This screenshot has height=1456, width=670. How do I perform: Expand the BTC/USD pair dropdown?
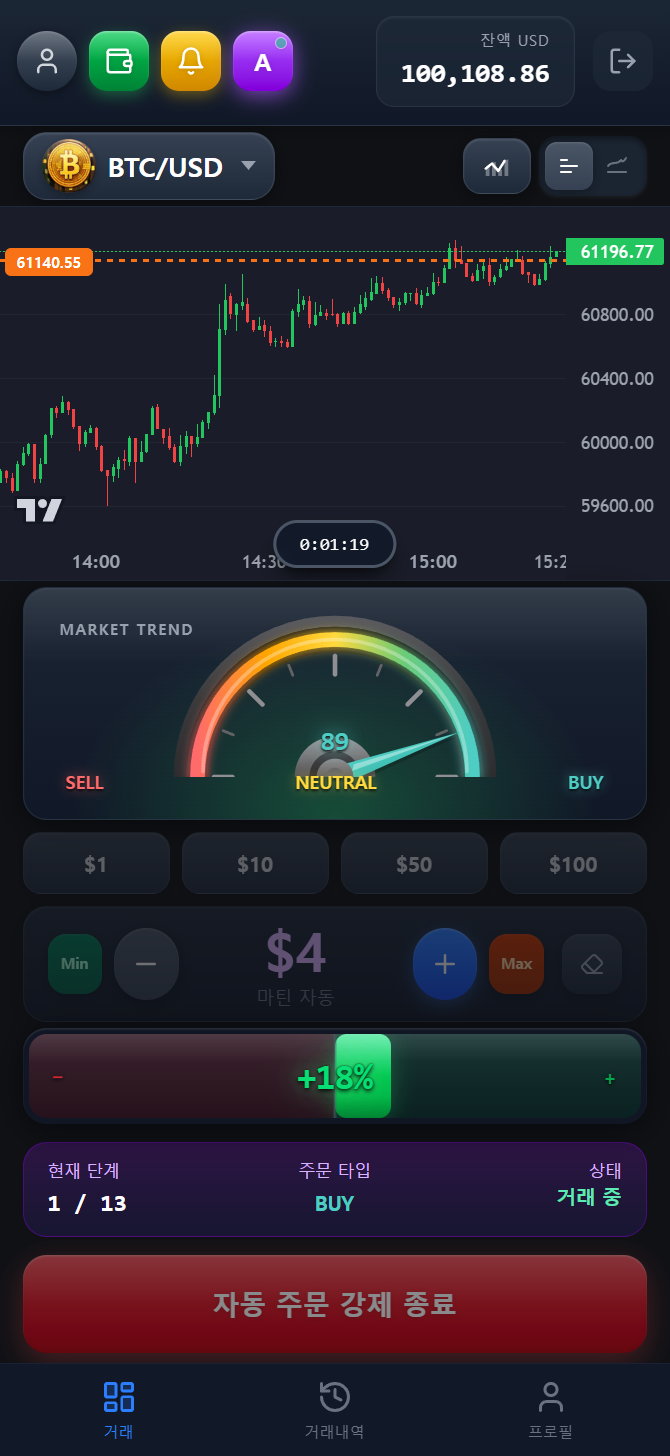click(x=149, y=166)
